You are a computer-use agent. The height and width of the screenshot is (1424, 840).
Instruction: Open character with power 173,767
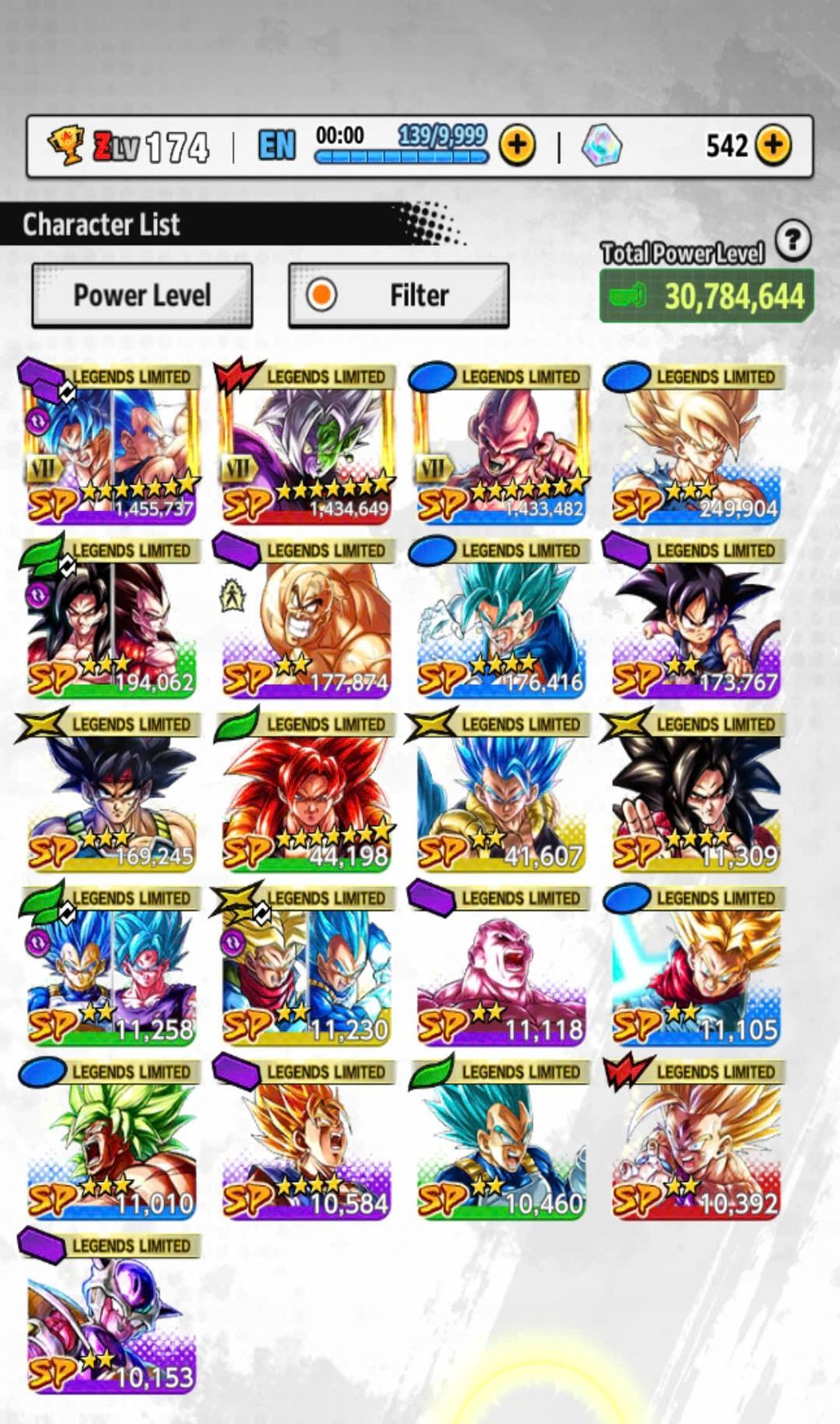(x=695, y=624)
